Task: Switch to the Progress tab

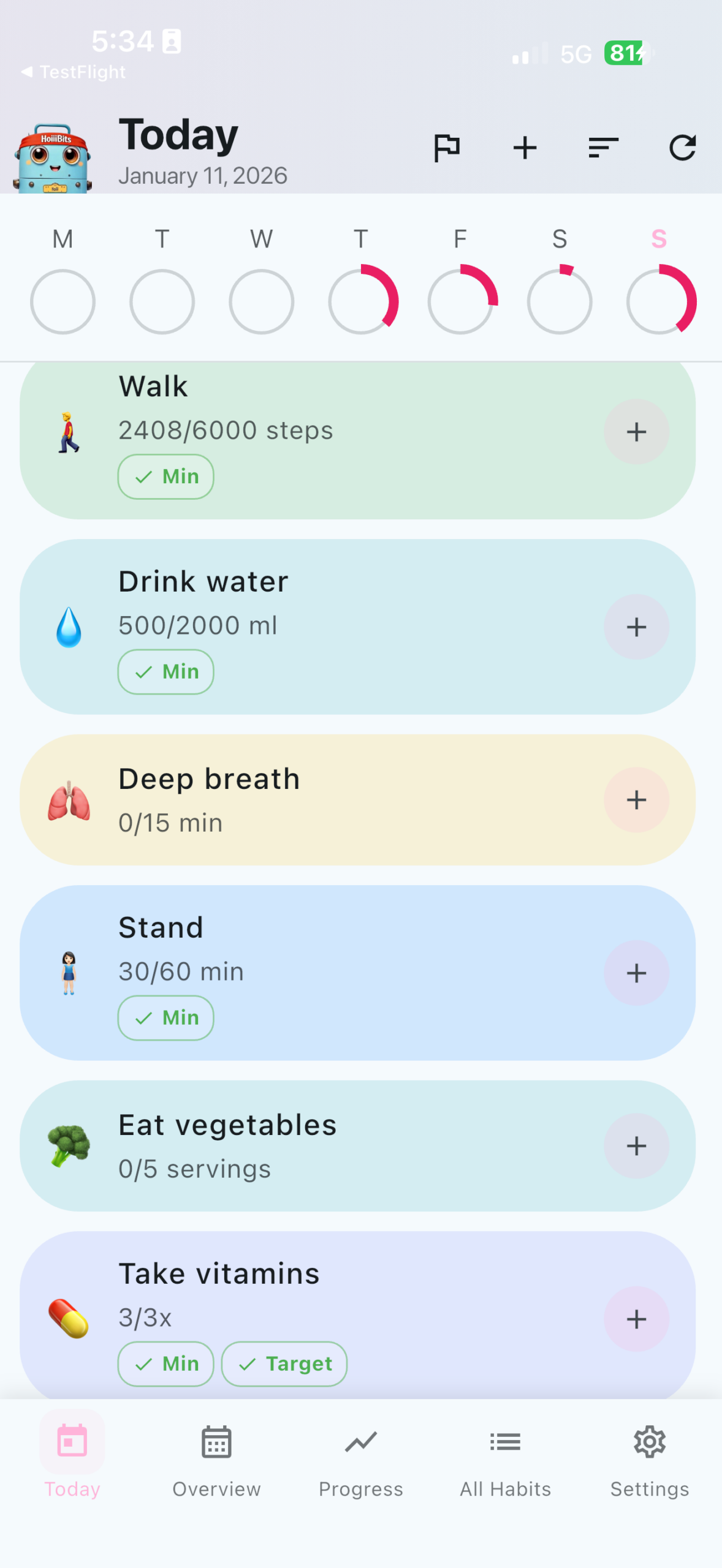Action: pyautogui.click(x=361, y=1460)
